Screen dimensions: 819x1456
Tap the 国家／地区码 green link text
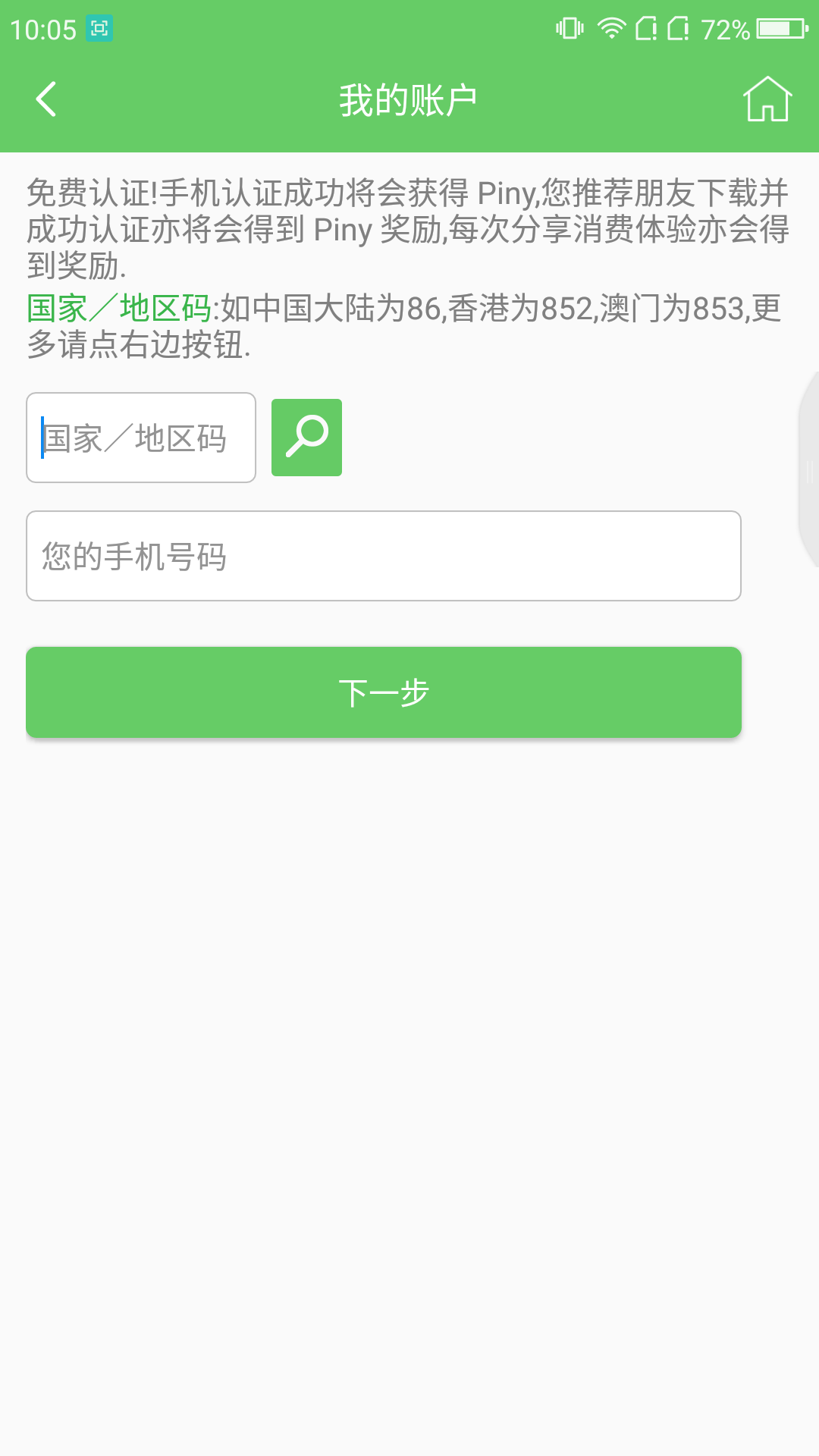click(x=120, y=307)
